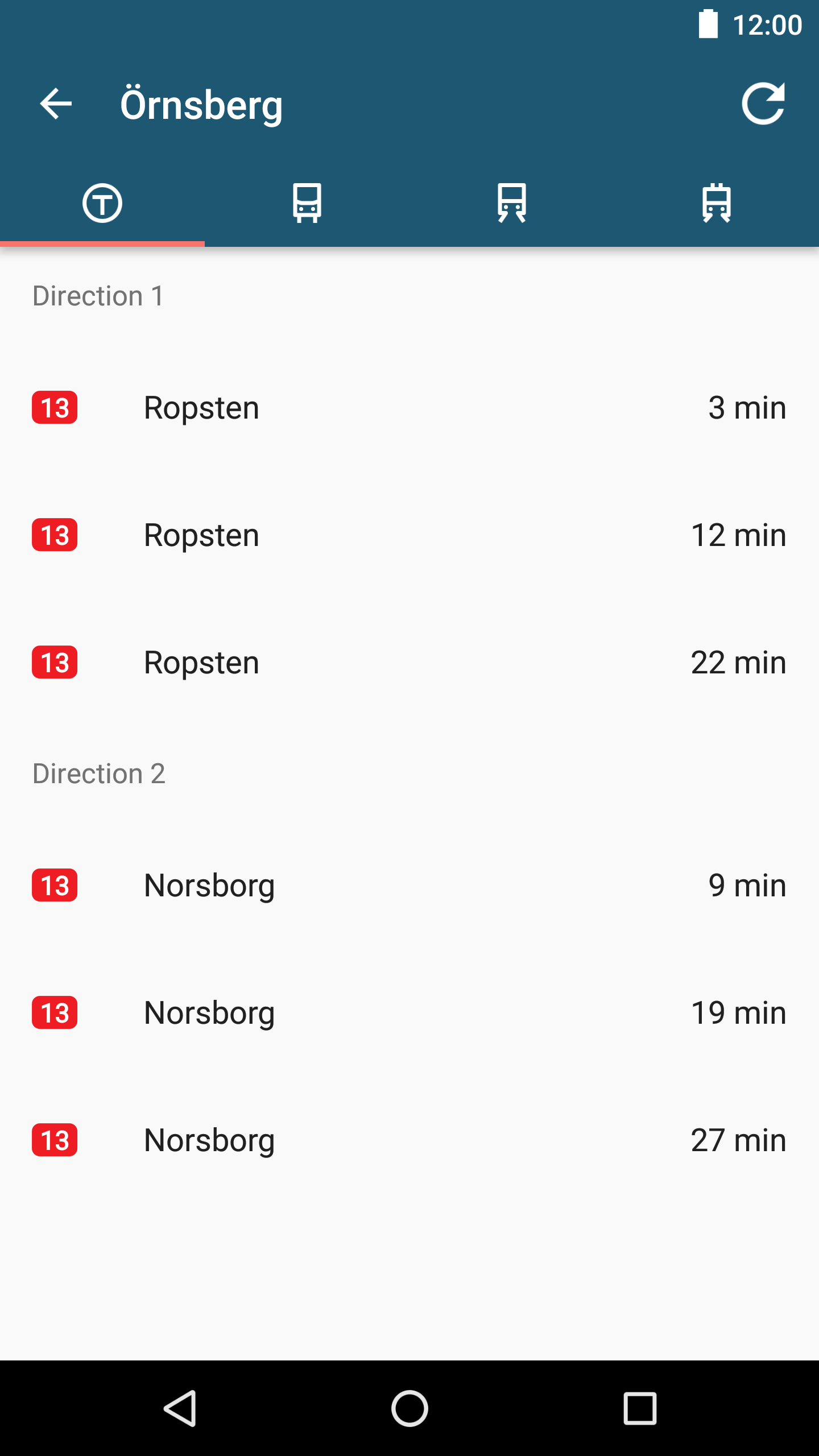Screen dimensions: 819x1456
Task: Refresh the departures list
Action: tap(763, 104)
